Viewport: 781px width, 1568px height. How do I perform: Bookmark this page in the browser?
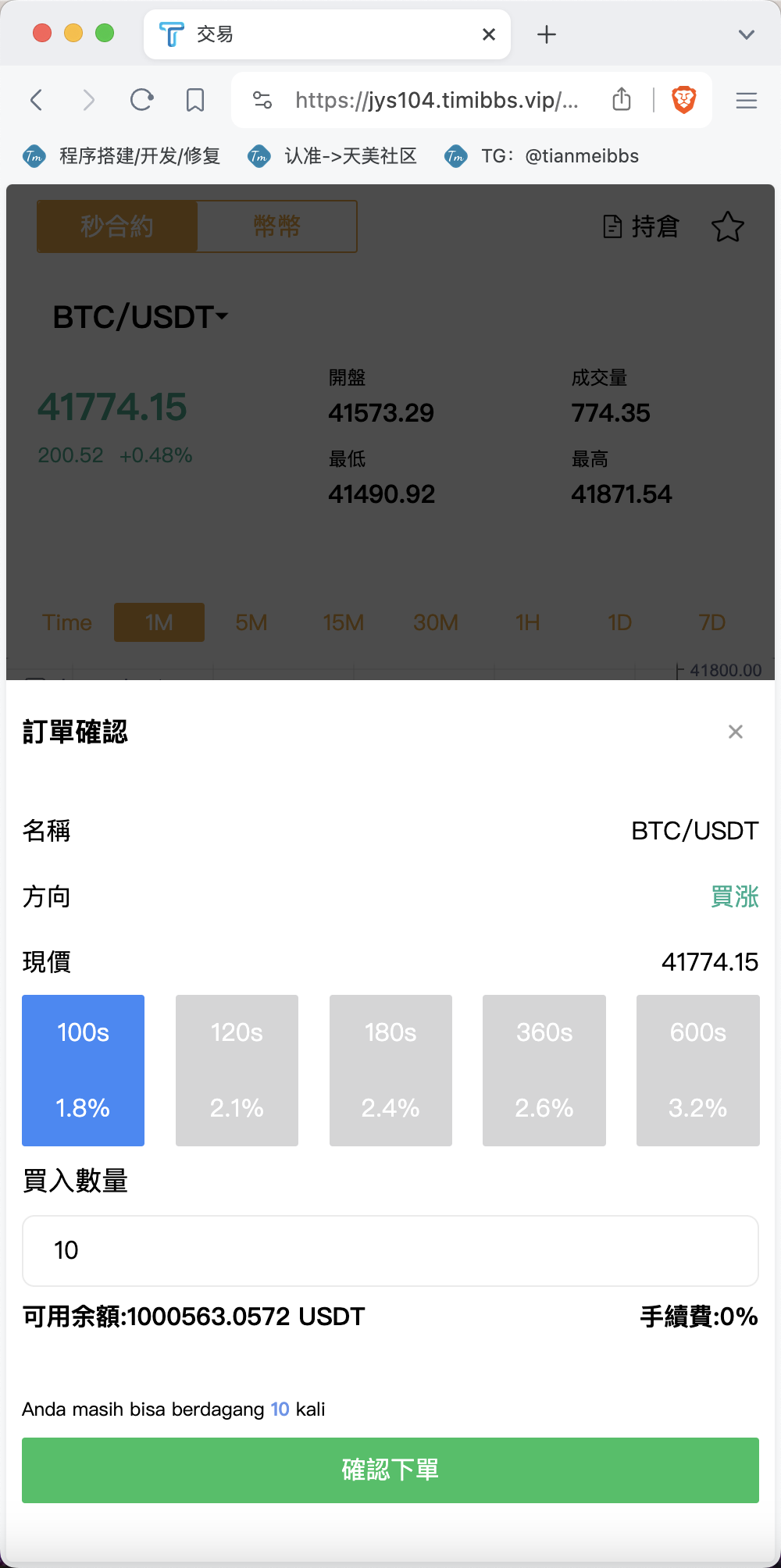[195, 100]
